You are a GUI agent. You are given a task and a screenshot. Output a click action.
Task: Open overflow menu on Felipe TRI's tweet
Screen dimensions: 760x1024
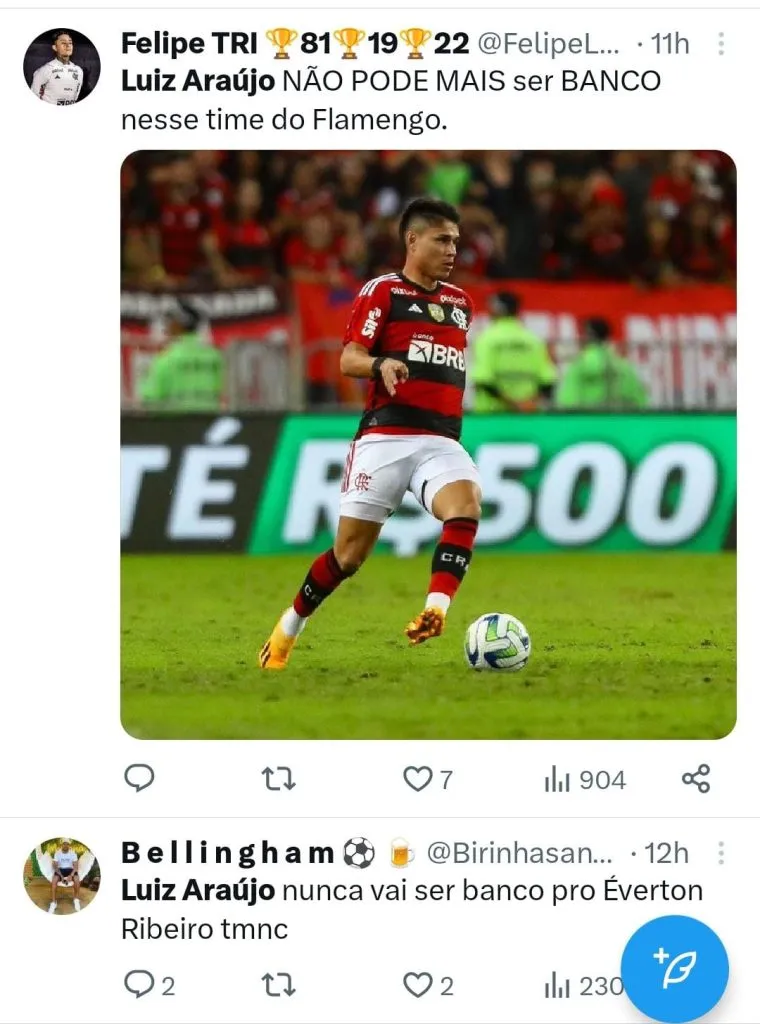point(723,44)
